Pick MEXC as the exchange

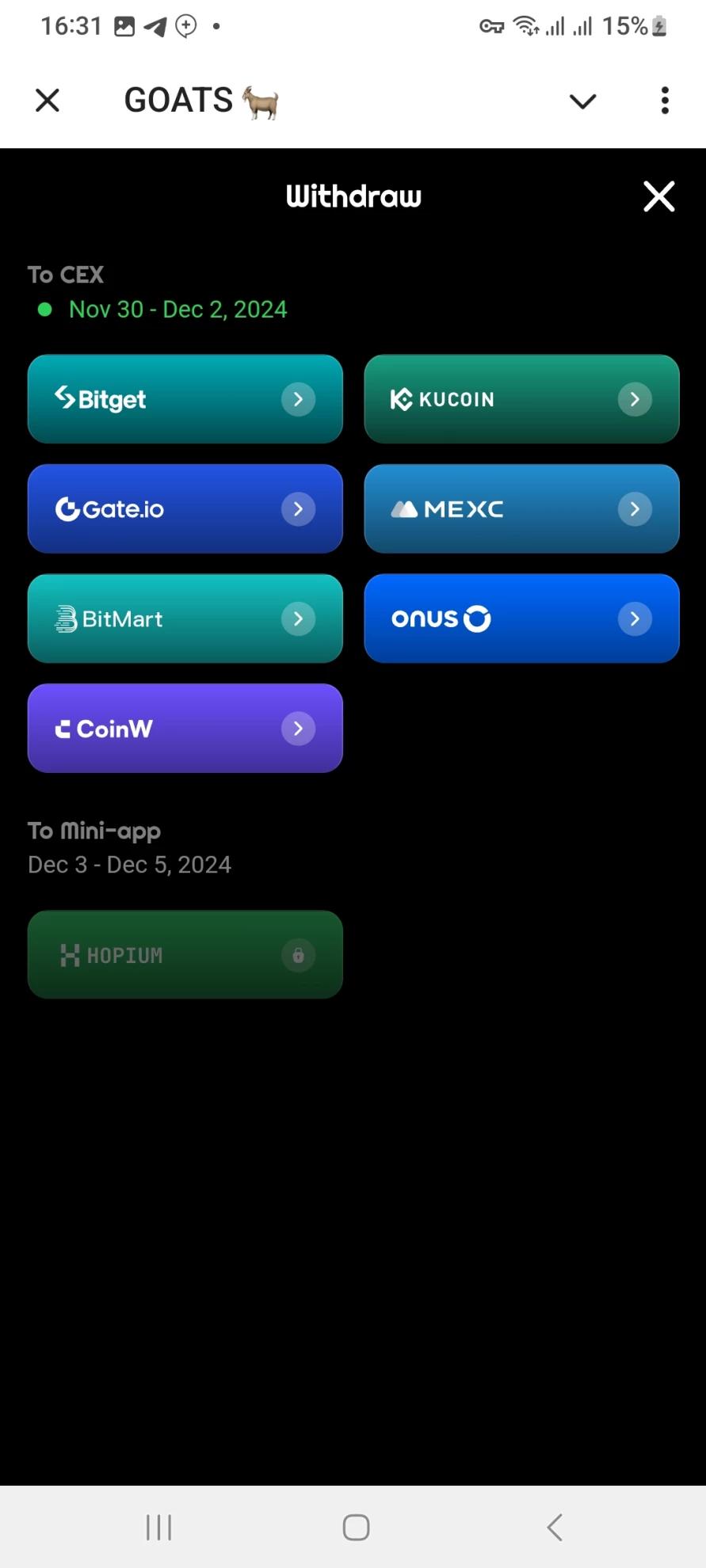tap(521, 508)
